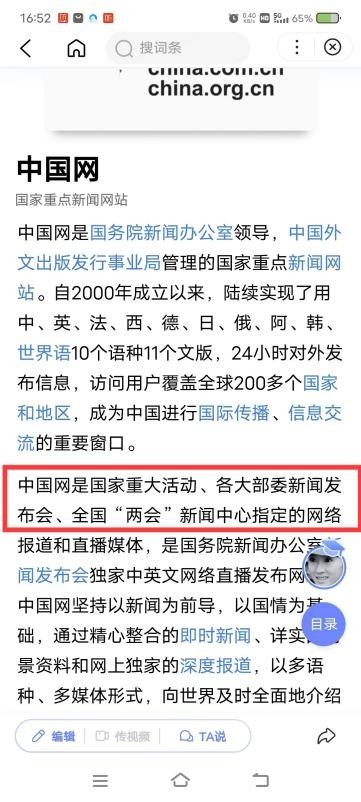This screenshot has width=361, height=802.
Task: Tap the floating avatar assistant
Action: point(324,565)
